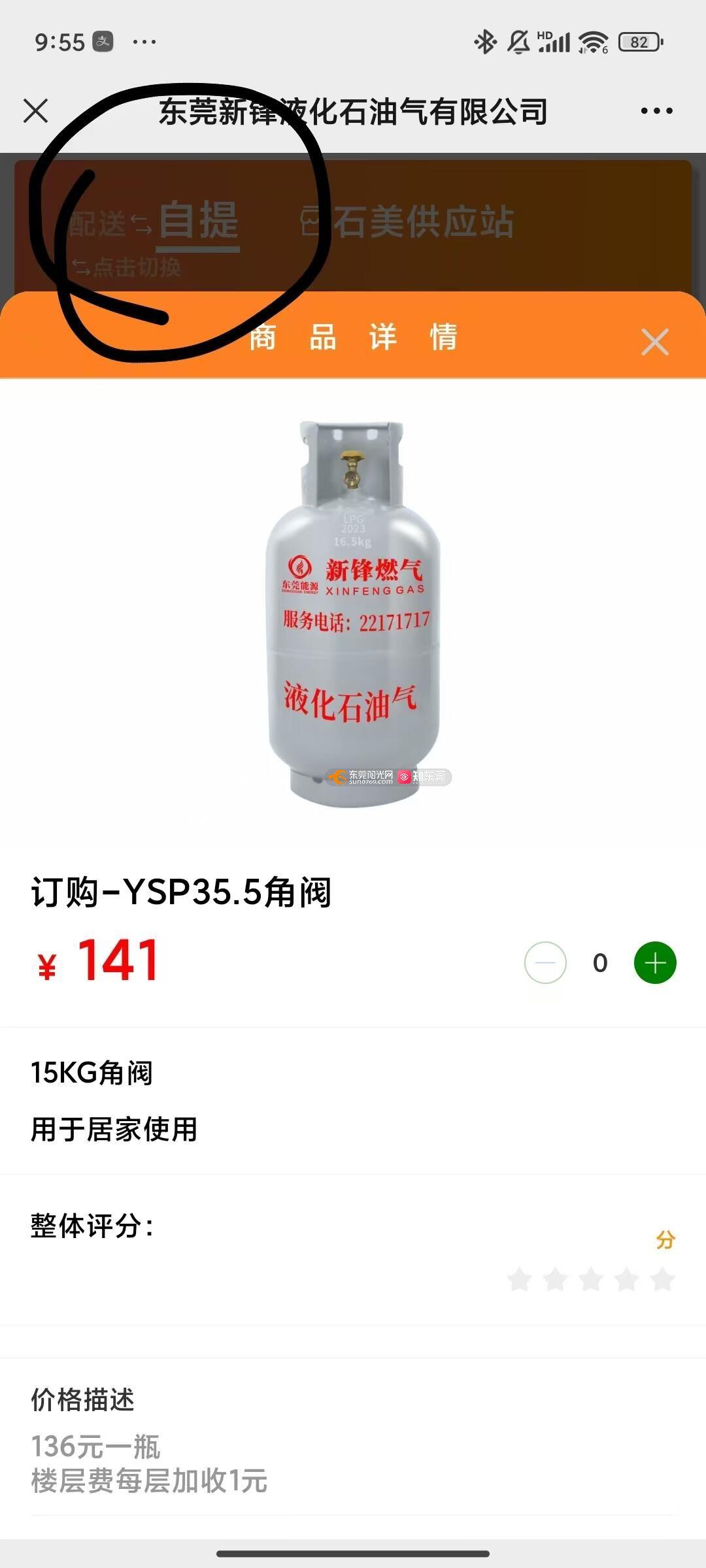Screen dimensions: 706x1568
Task: Increase the gas cylinder quantity
Action: 655,962
